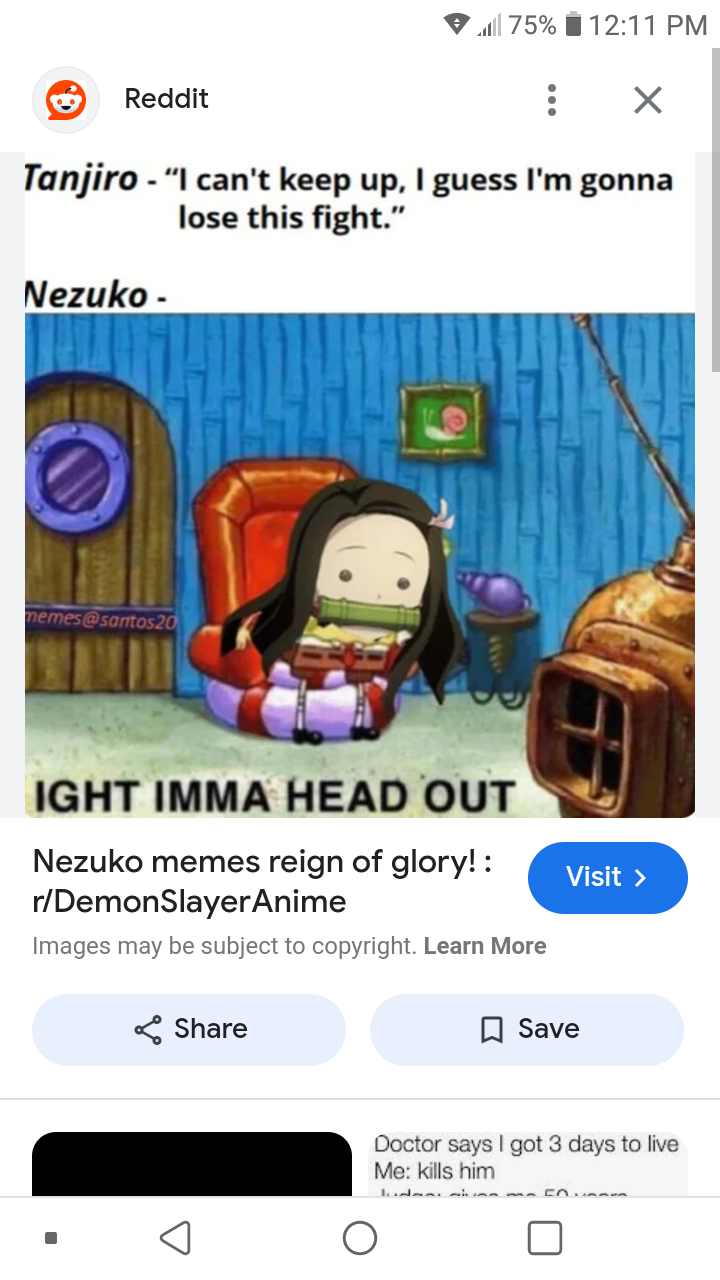The image size is (720, 1280).
Task: Go to the home screen
Action: coord(360,1239)
